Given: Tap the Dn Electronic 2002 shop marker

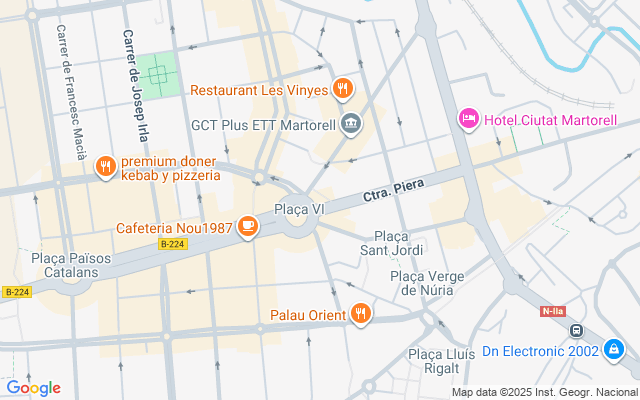Looking at the screenshot, I should 615,350.
